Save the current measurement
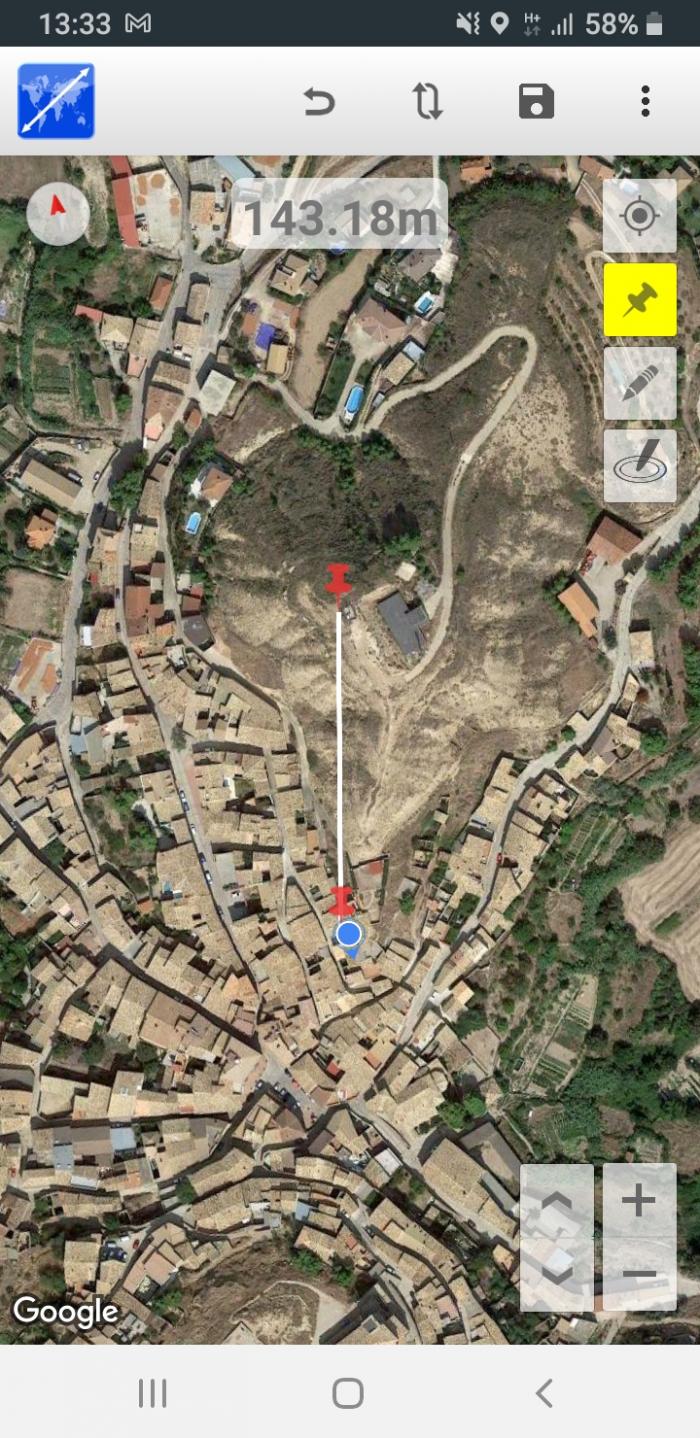Image resolution: width=700 pixels, height=1438 pixels. (536, 101)
